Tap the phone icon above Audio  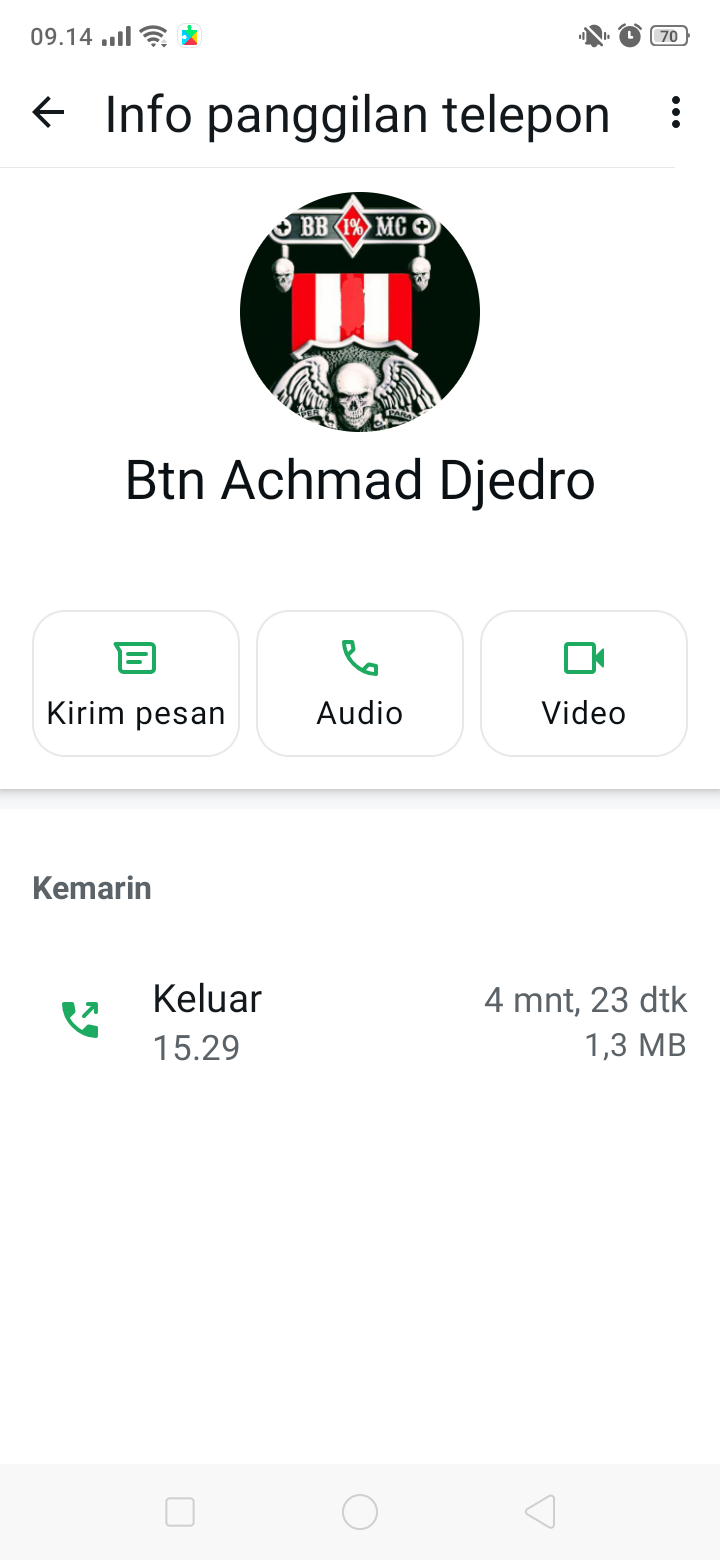pos(359,657)
